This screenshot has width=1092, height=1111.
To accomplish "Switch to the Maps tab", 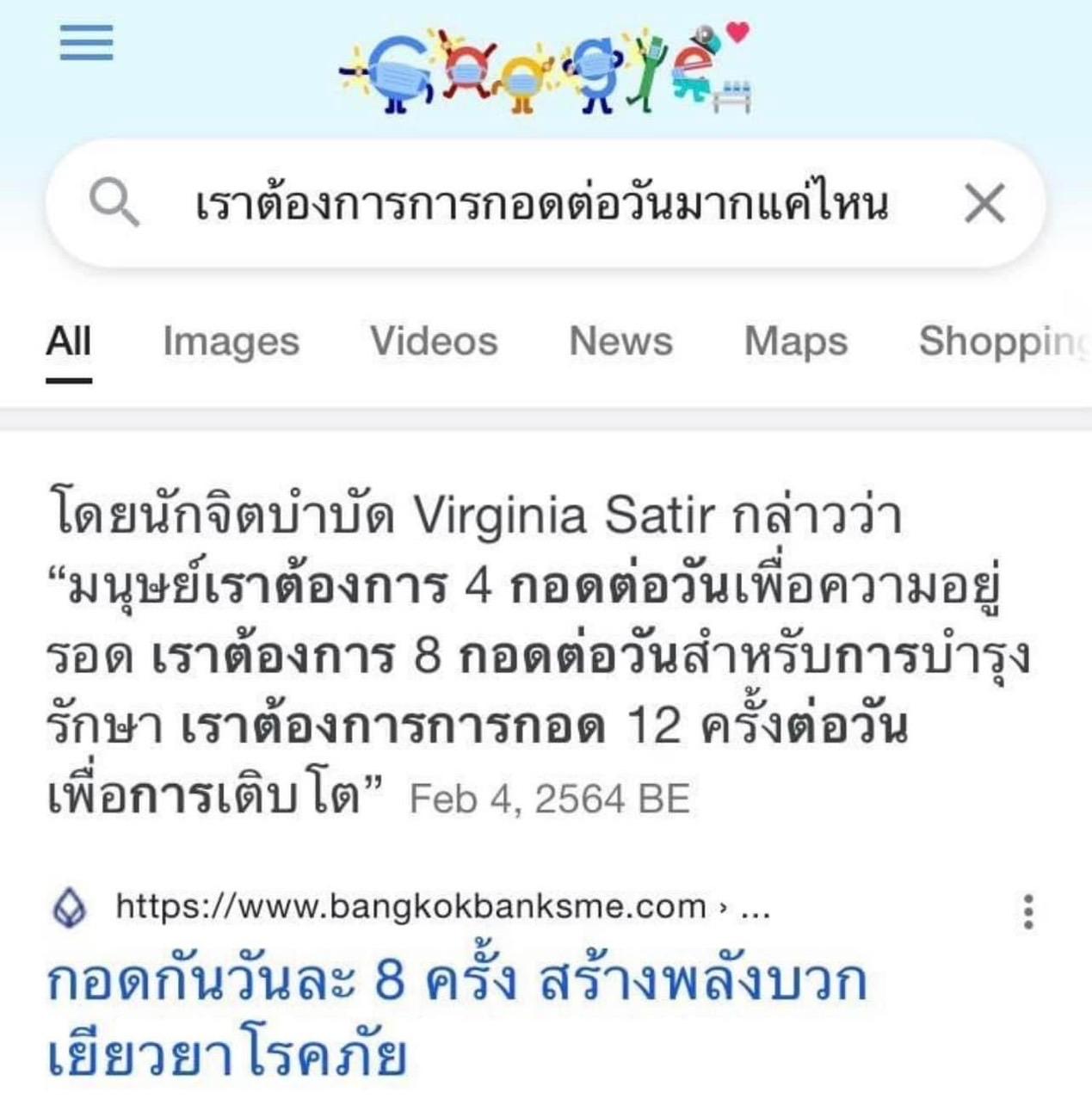I will pyautogui.click(x=795, y=341).
